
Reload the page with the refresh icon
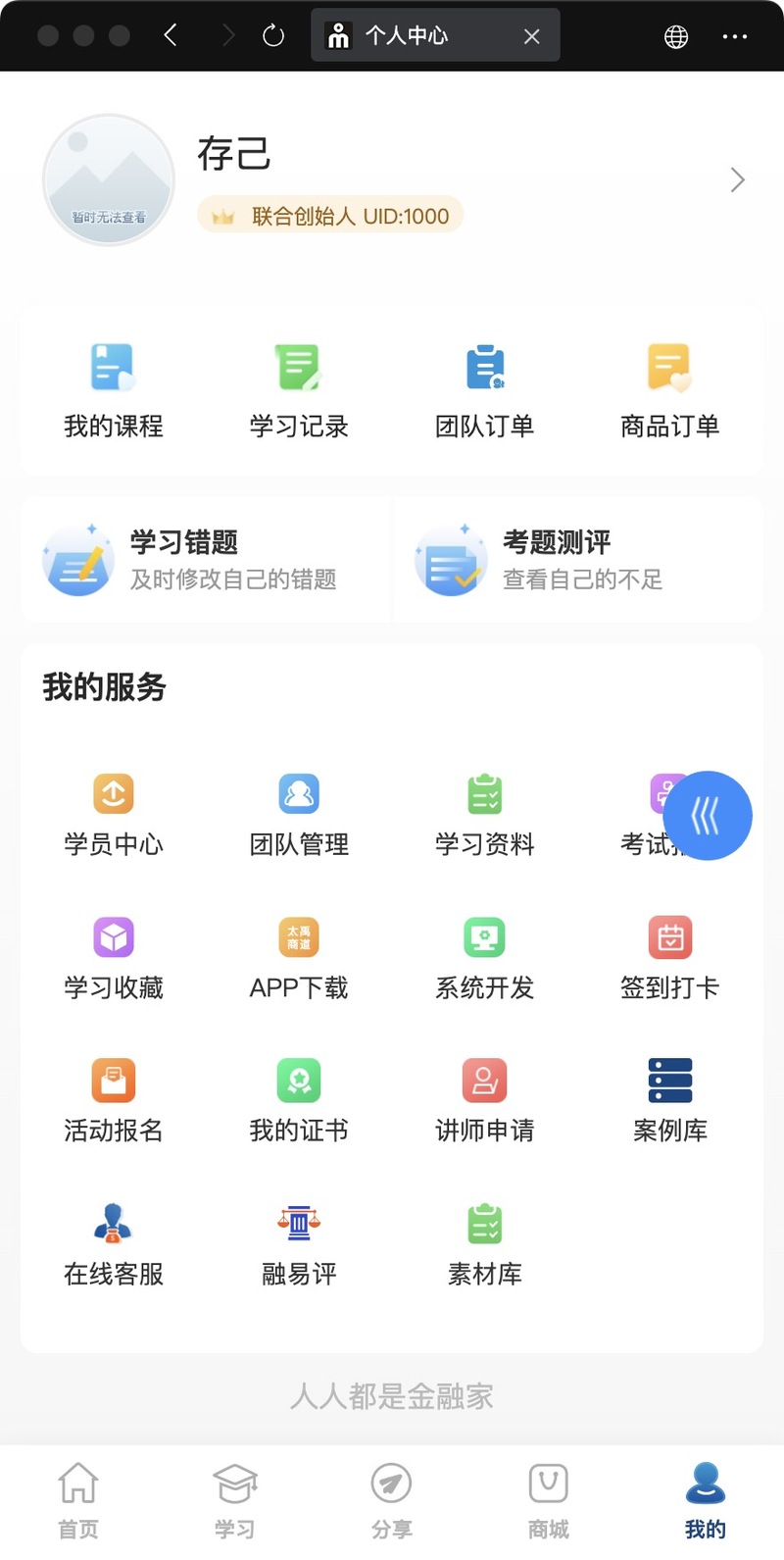pos(273,36)
